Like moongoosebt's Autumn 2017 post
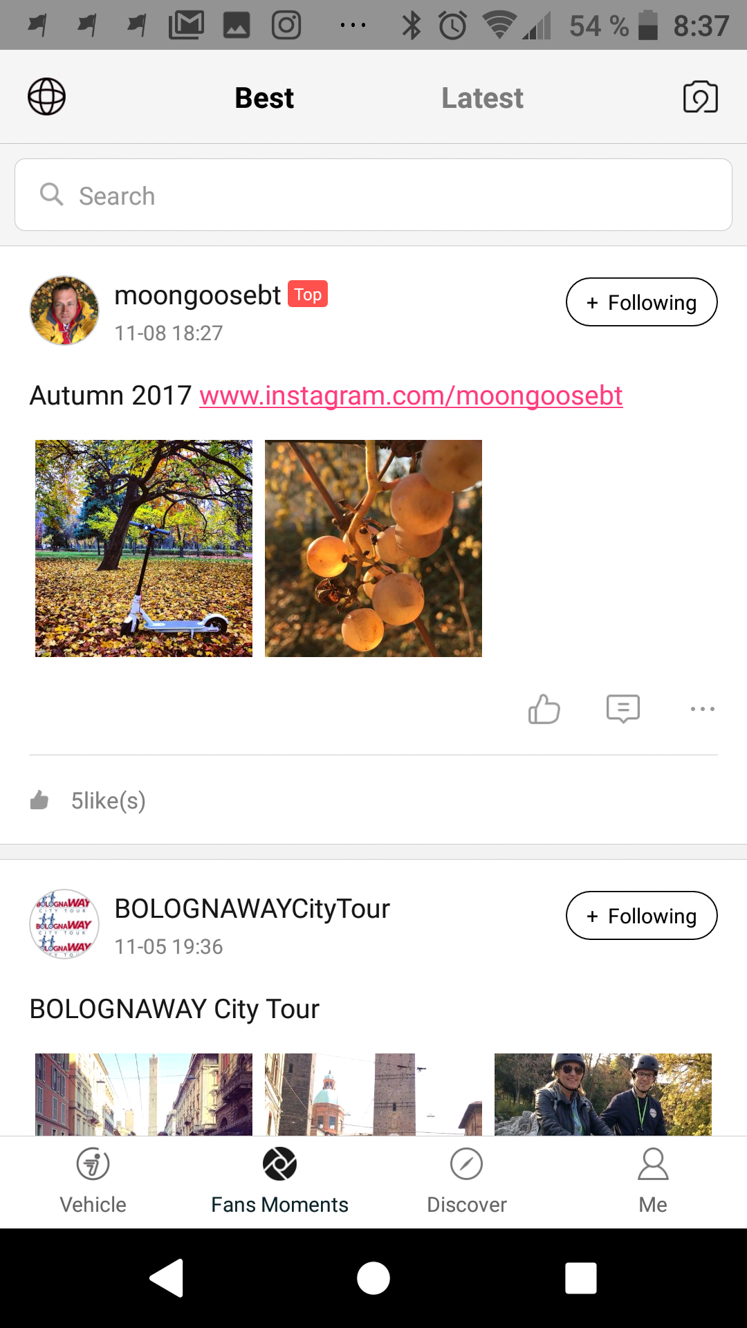Screen dimensions: 747x1328 (x=544, y=709)
